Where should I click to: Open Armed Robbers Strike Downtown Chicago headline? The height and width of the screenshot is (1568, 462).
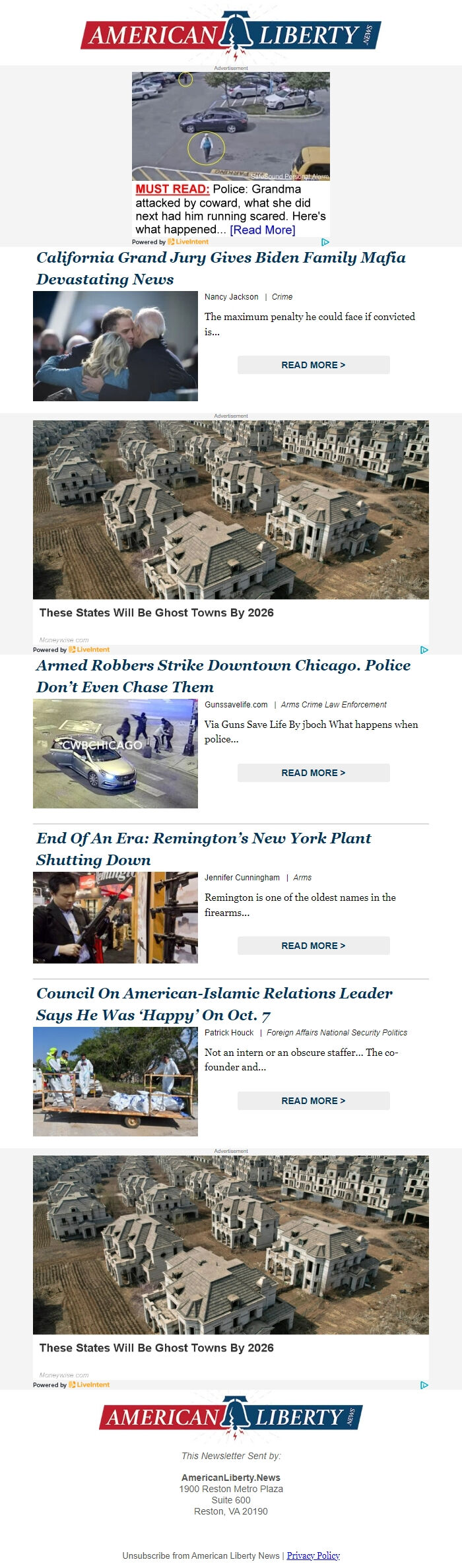[223, 676]
